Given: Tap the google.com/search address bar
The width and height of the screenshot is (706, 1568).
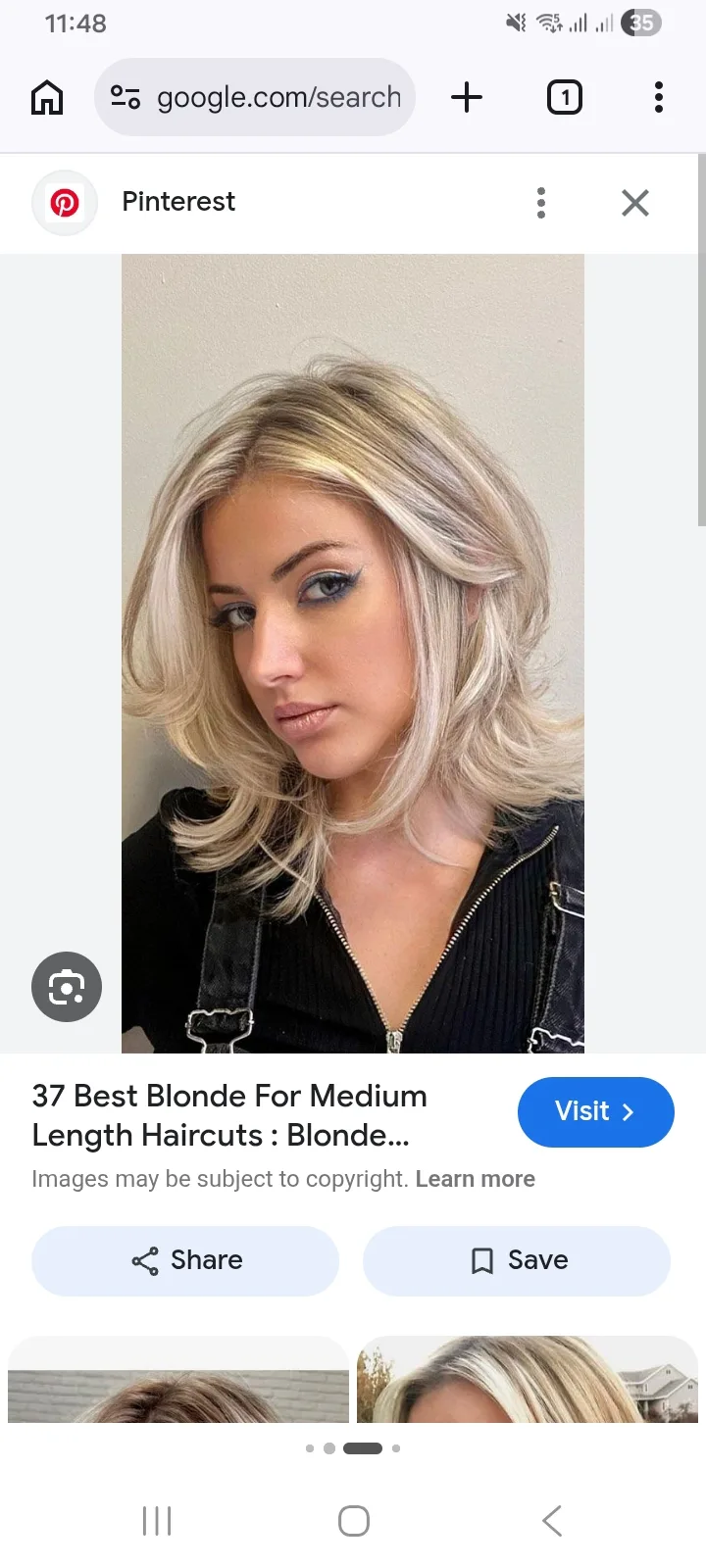Looking at the screenshot, I should coord(265,97).
